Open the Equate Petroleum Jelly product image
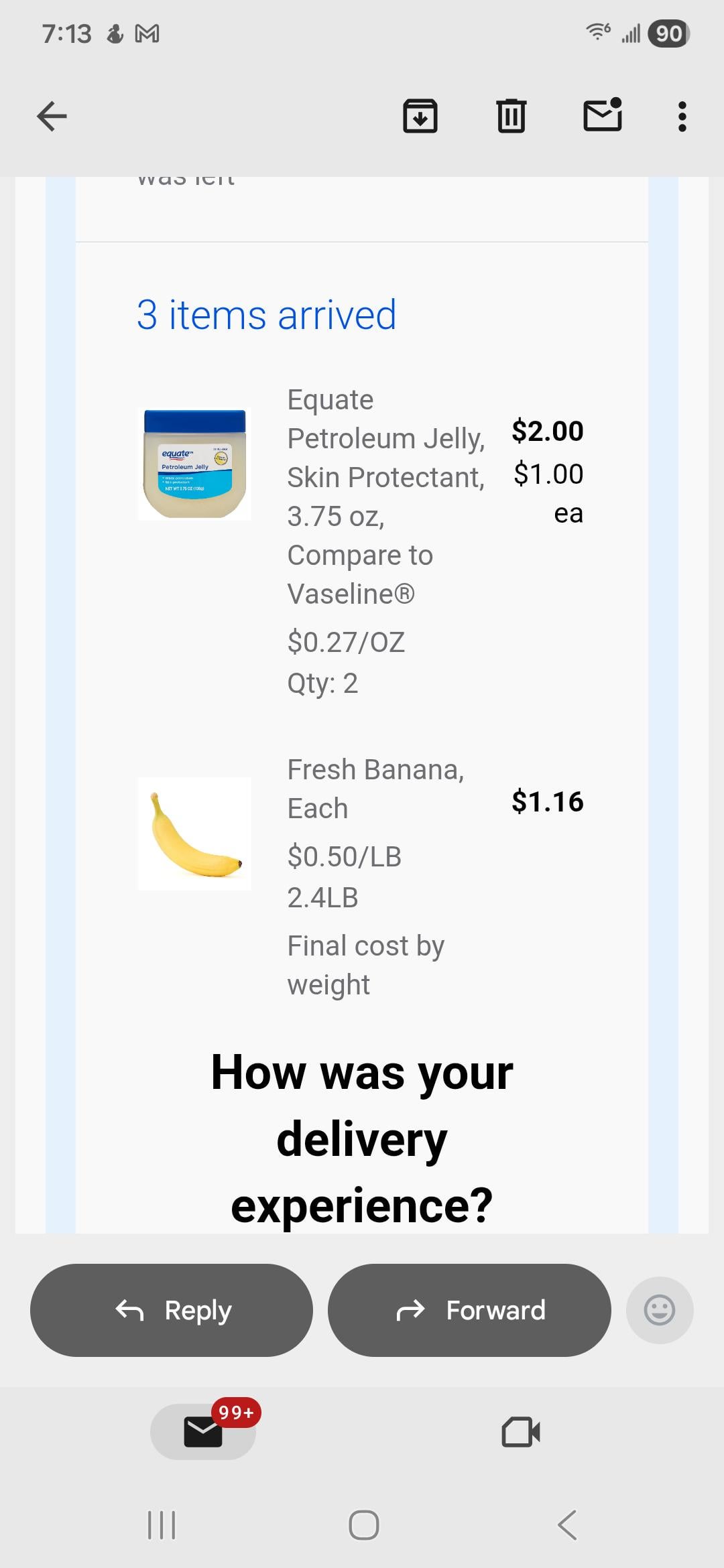The image size is (724, 1568). pyautogui.click(x=194, y=464)
